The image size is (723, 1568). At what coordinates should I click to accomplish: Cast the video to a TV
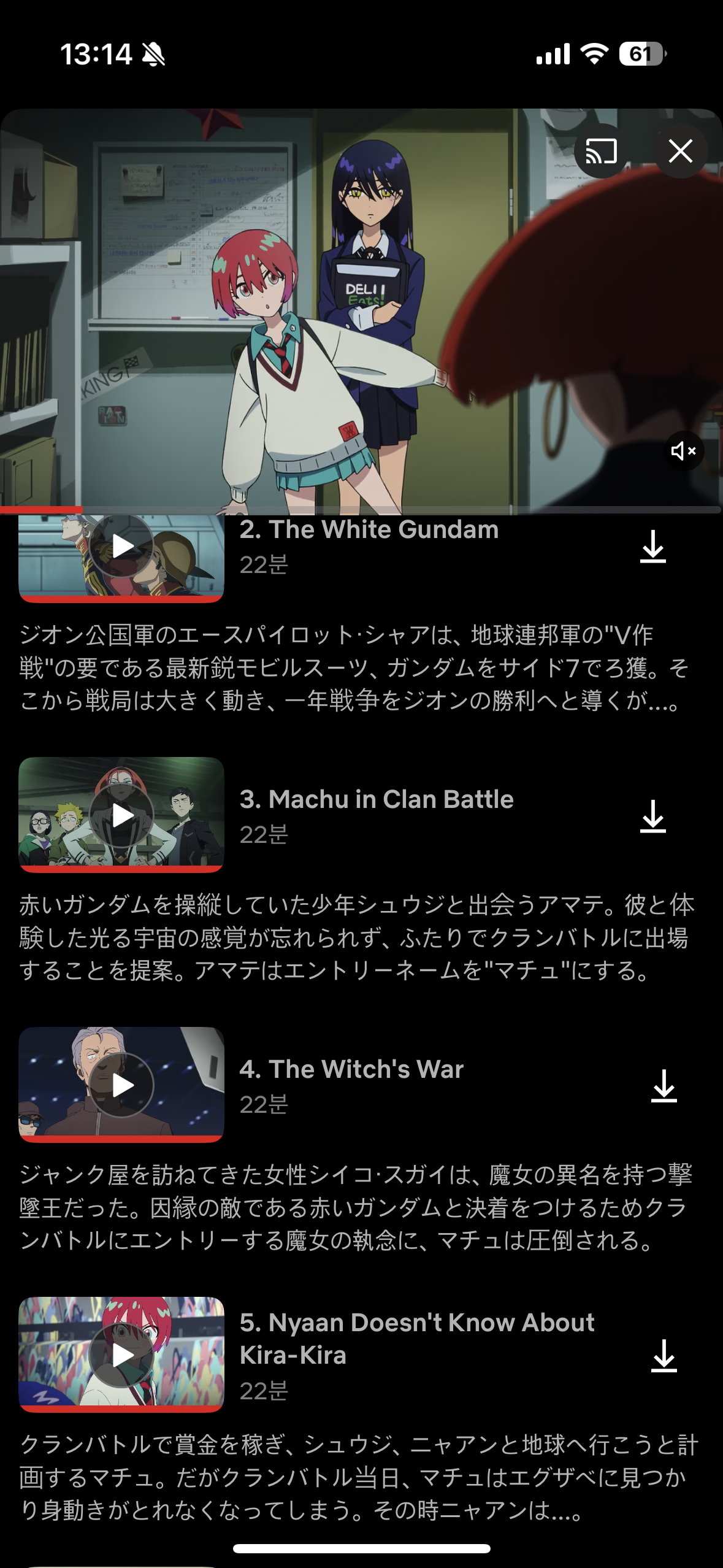(601, 151)
